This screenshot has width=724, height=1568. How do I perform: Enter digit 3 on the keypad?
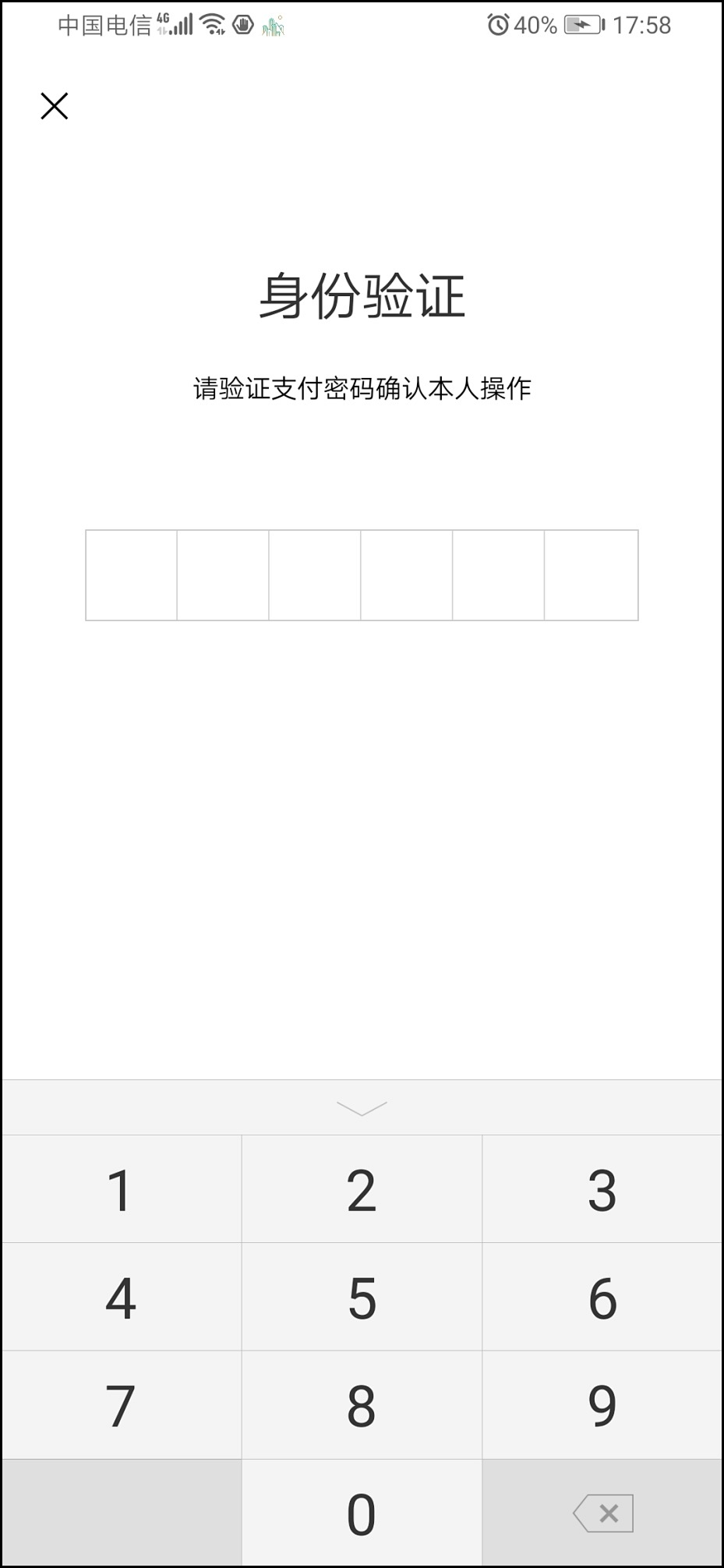coord(602,1190)
